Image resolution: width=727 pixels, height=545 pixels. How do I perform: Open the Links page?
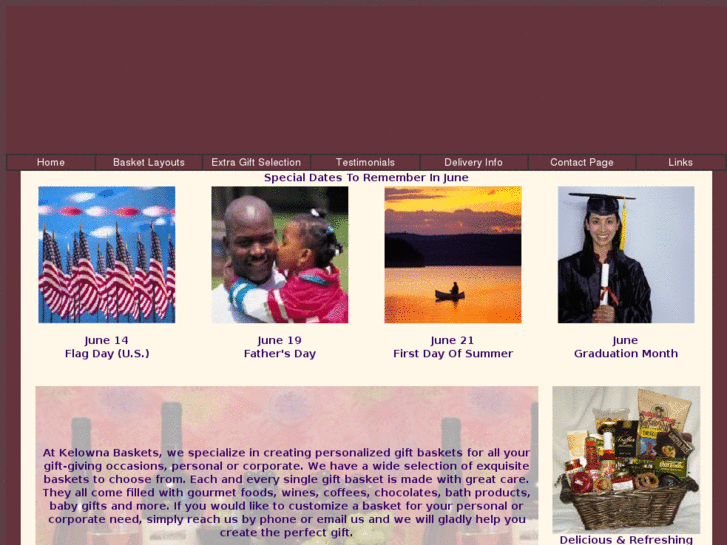(681, 162)
